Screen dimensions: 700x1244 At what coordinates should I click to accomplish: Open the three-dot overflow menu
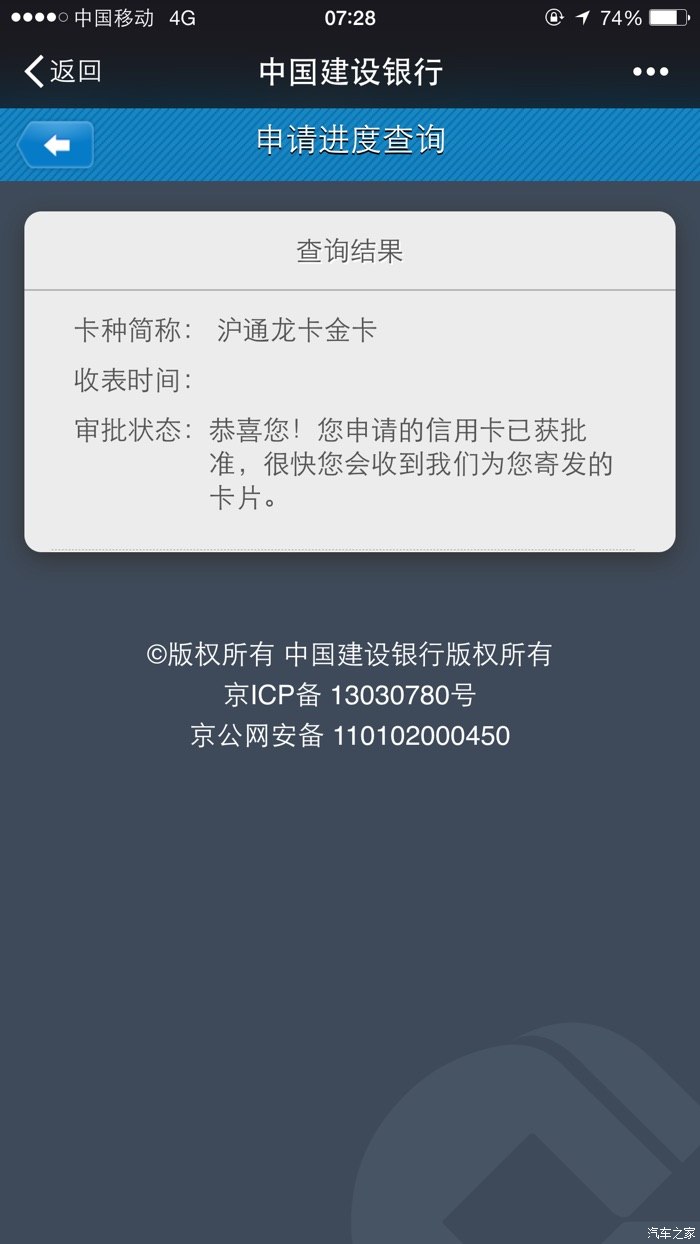(650, 71)
